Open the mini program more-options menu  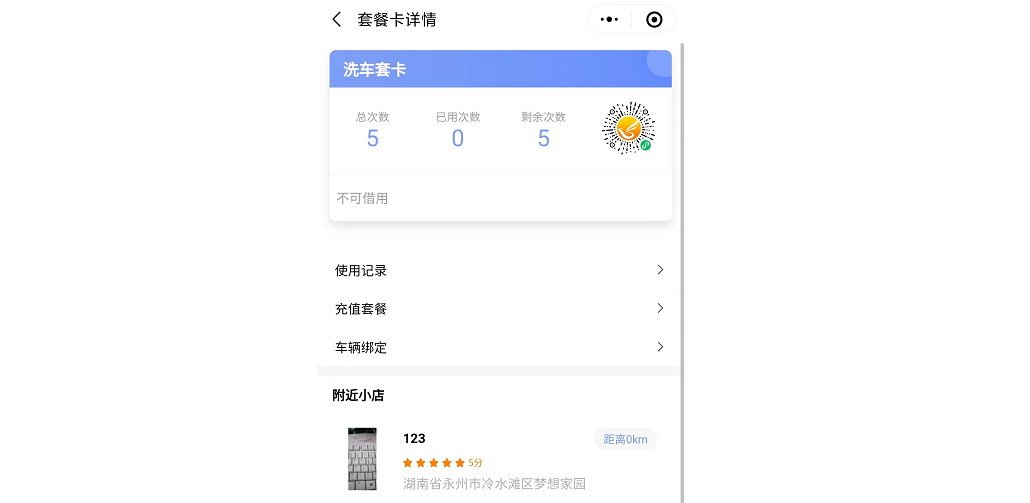[x=609, y=19]
